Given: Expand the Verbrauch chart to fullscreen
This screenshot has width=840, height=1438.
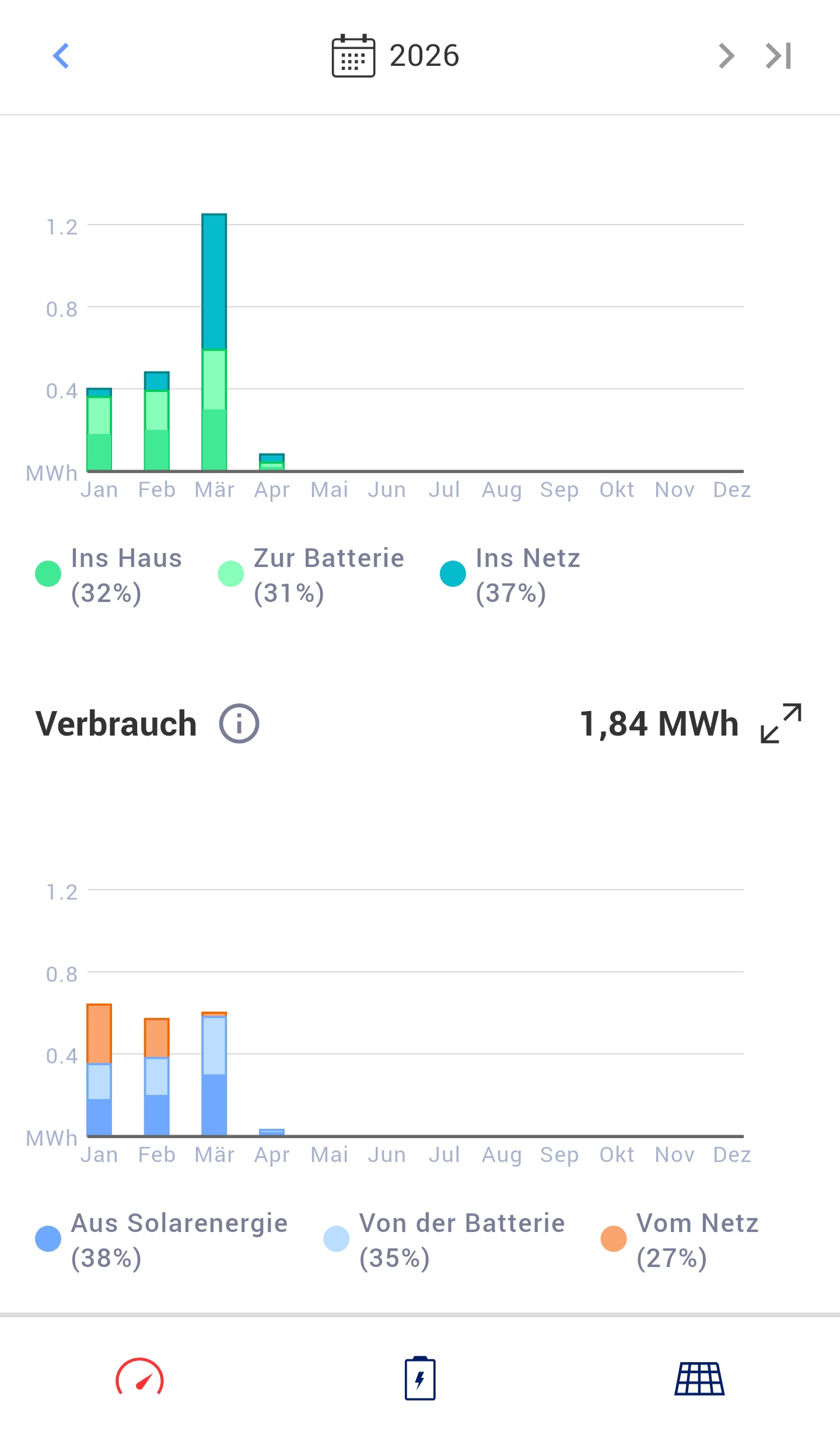Looking at the screenshot, I should [x=781, y=723].
